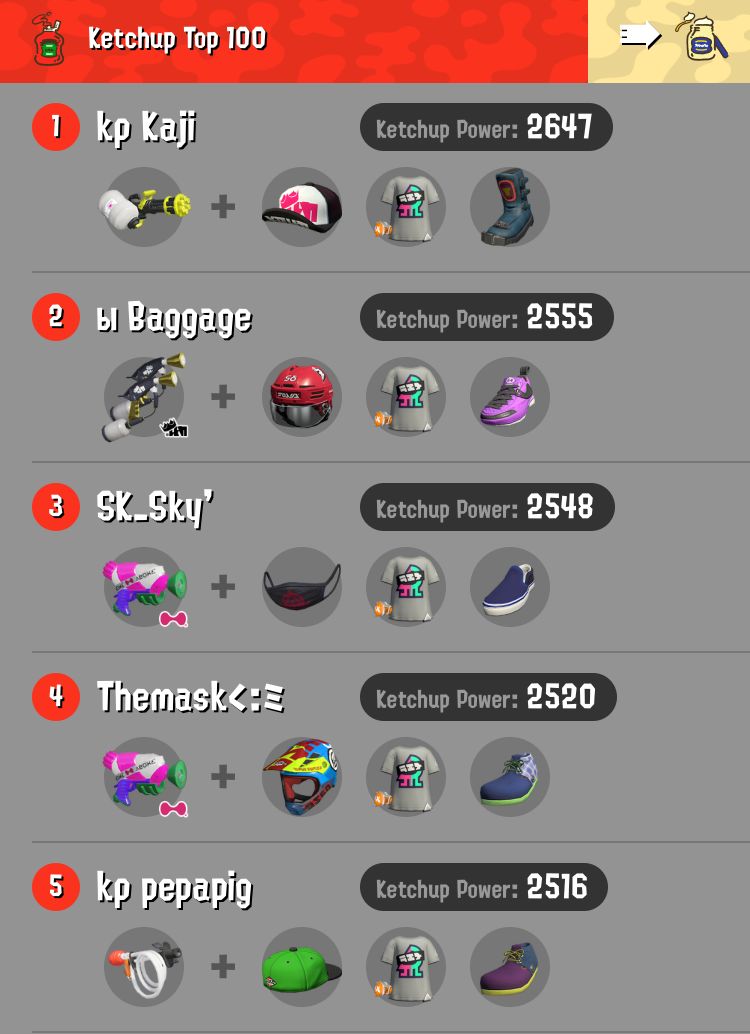Switch to the Mayo Top 100 ranking

(x=669, y=40)
